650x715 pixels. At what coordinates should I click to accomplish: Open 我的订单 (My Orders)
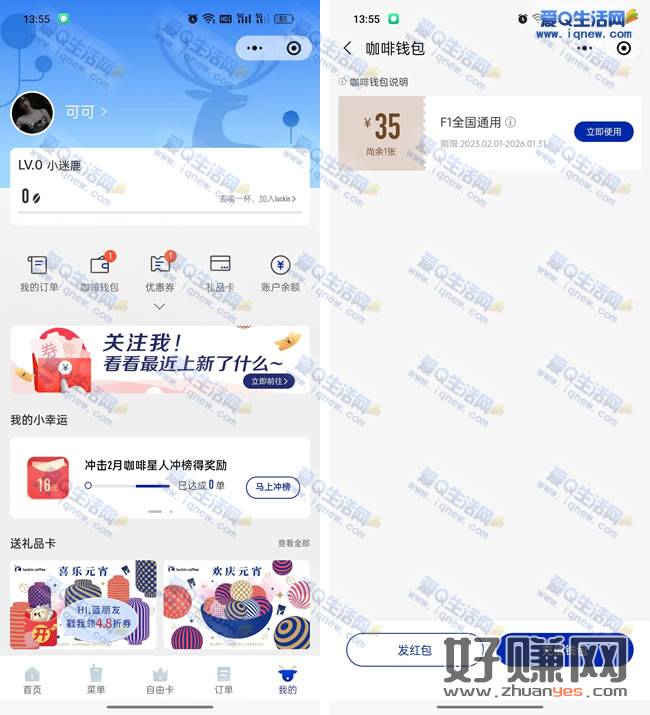click(39, 273)
